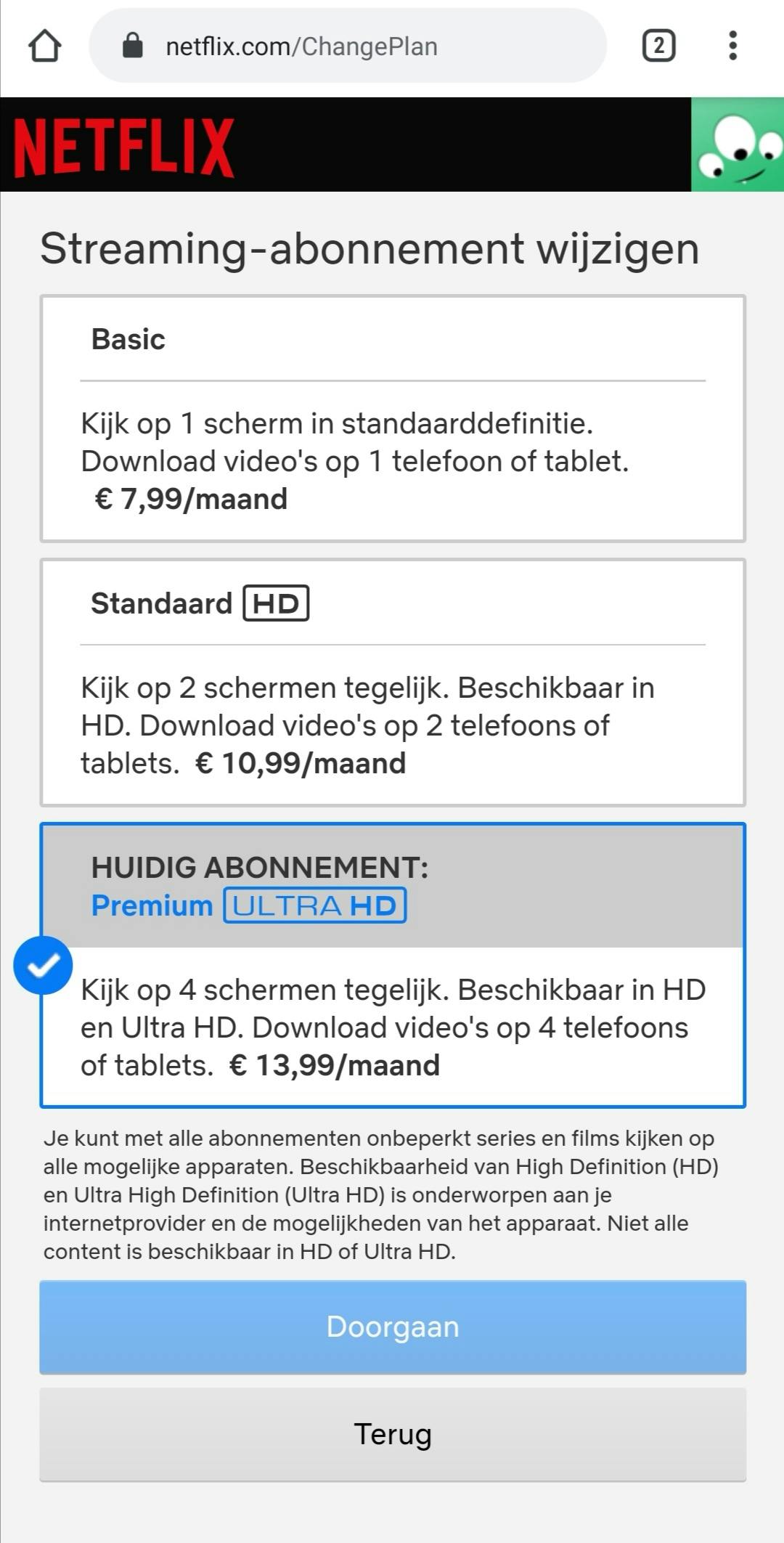
Task: Tap the netflix.com/ChangePlan address bar
Action: (x=347, y=46)
